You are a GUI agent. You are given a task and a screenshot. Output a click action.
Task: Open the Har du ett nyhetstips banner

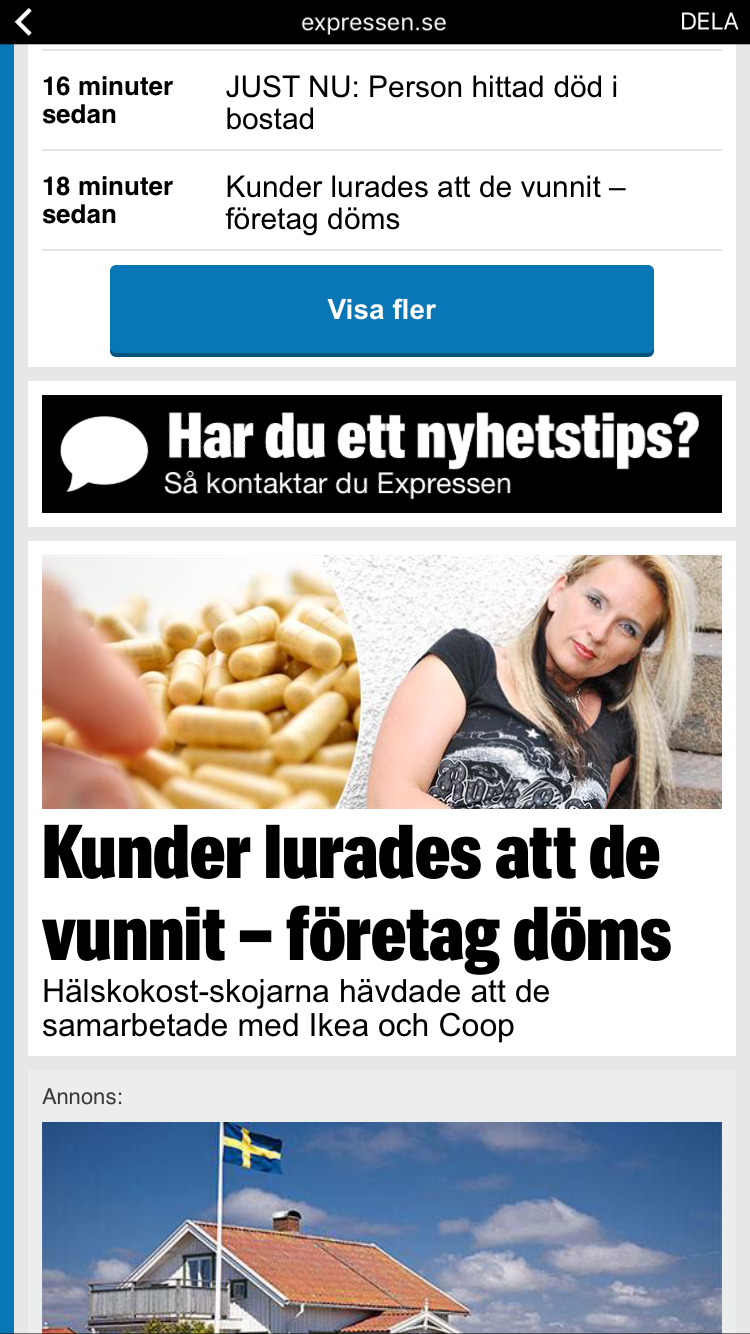pyautogui.click(x=382, y=454)
